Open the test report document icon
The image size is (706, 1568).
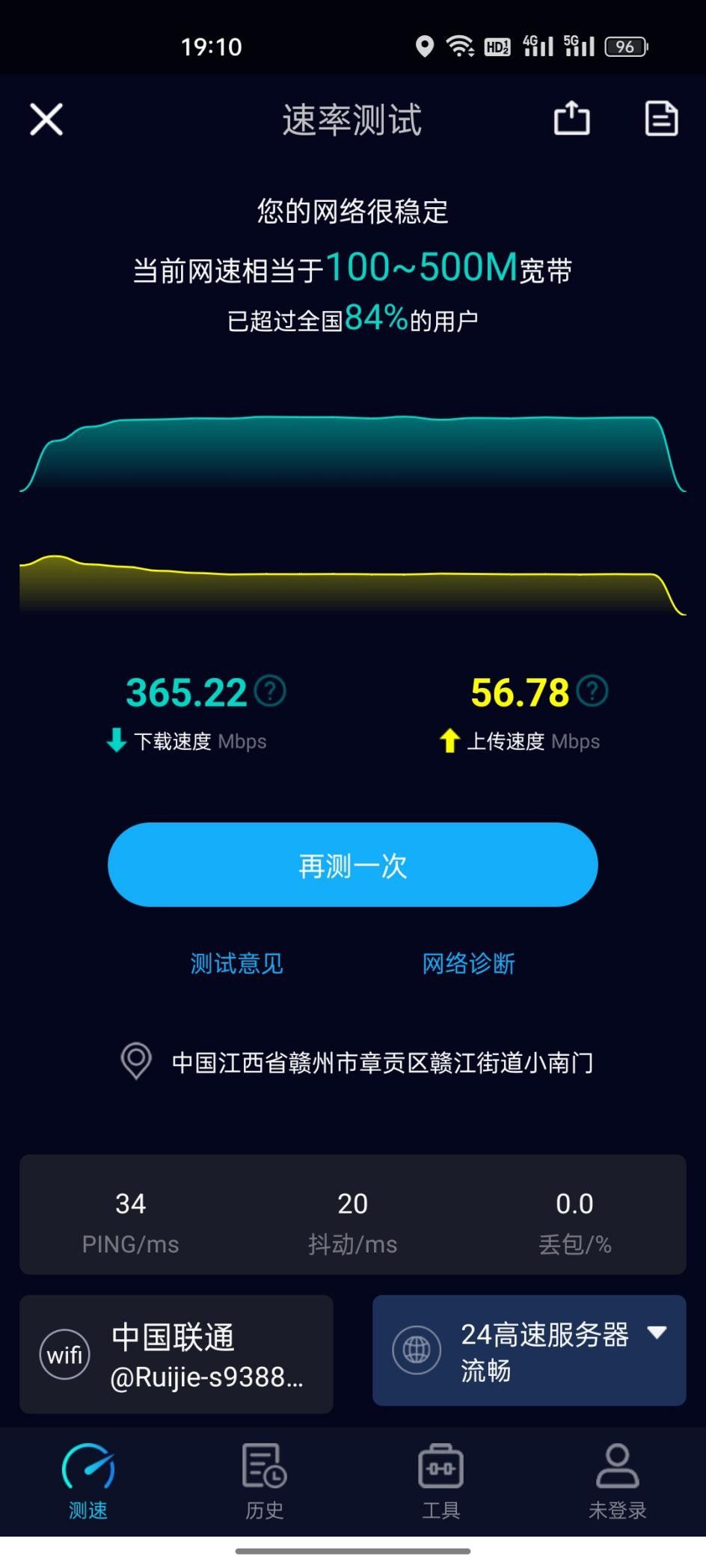[x=661, y=118]
